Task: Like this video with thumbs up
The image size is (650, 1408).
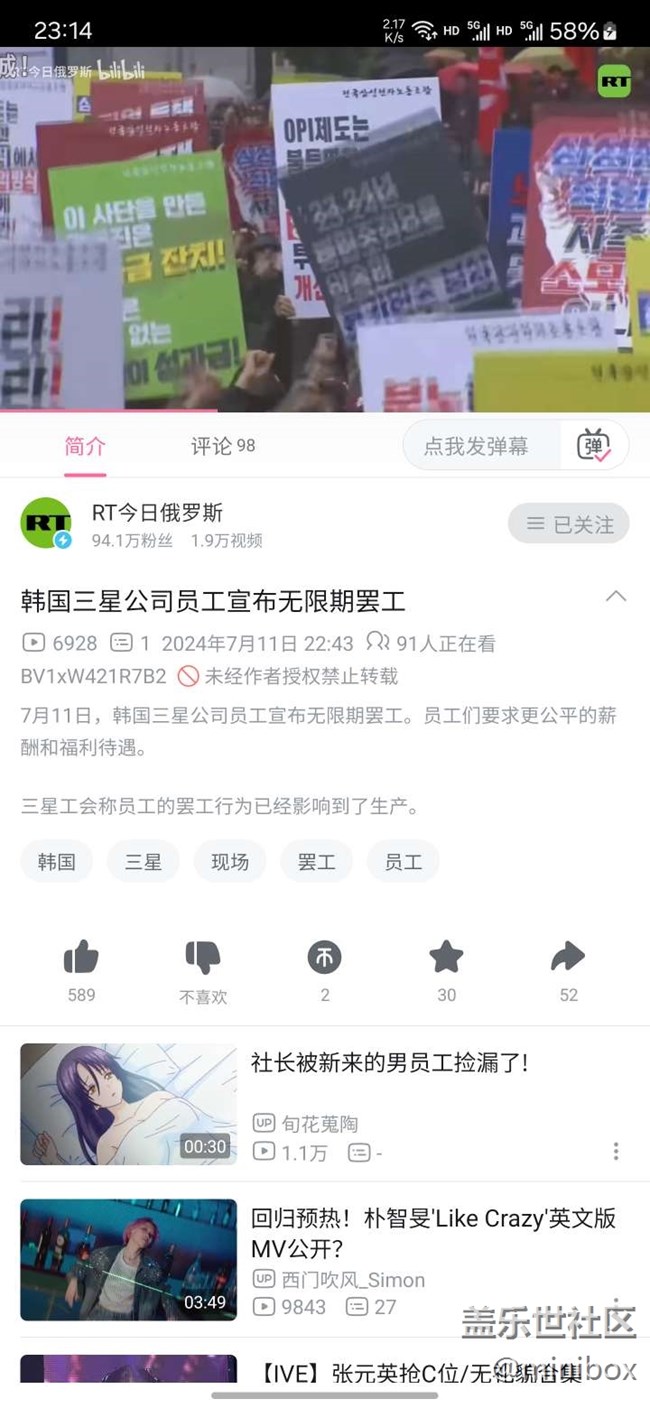Action: pos(81,959)
